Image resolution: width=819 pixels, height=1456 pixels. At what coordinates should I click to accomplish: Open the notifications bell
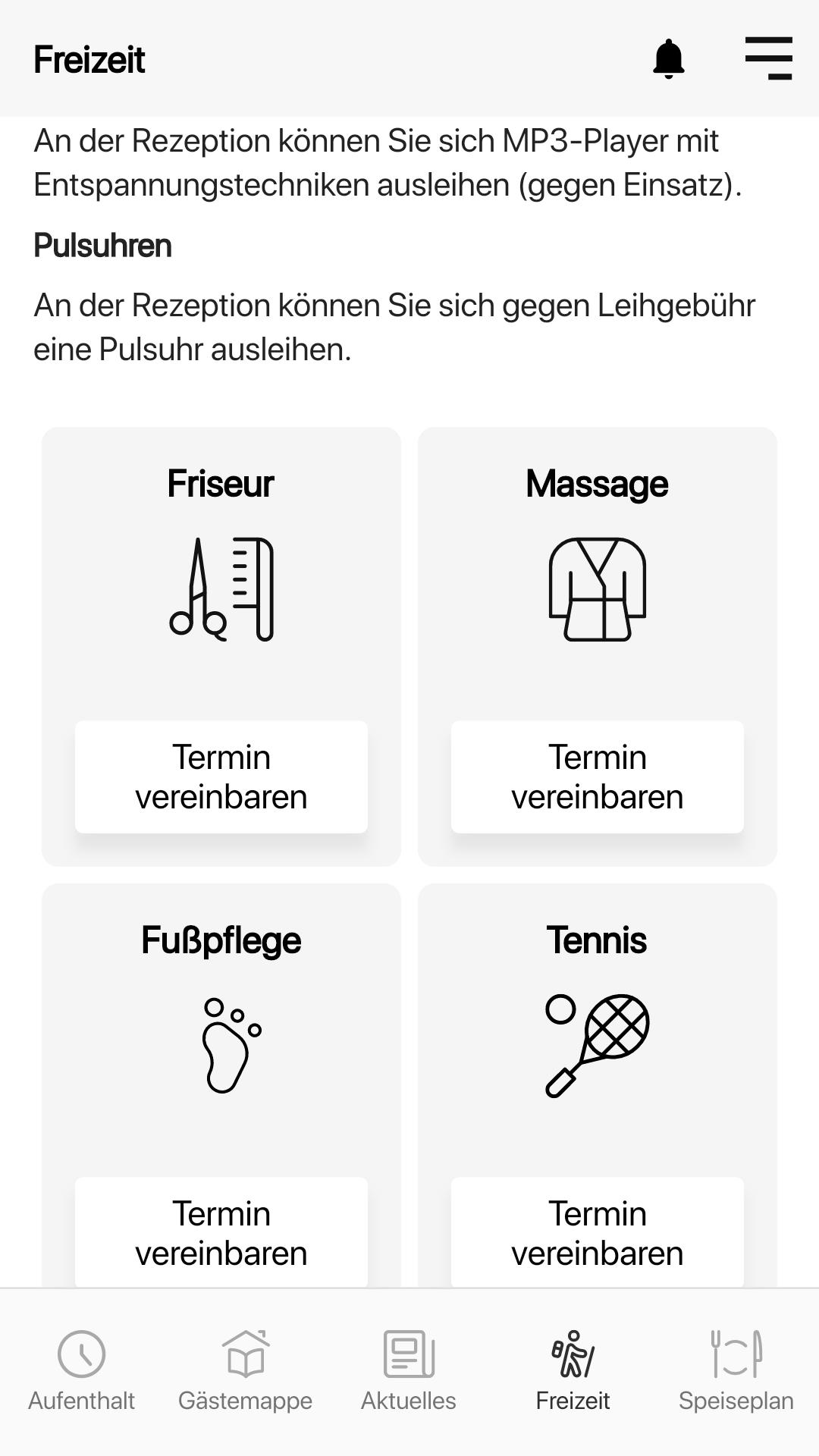pyautogui.click(x=668, y=59)
